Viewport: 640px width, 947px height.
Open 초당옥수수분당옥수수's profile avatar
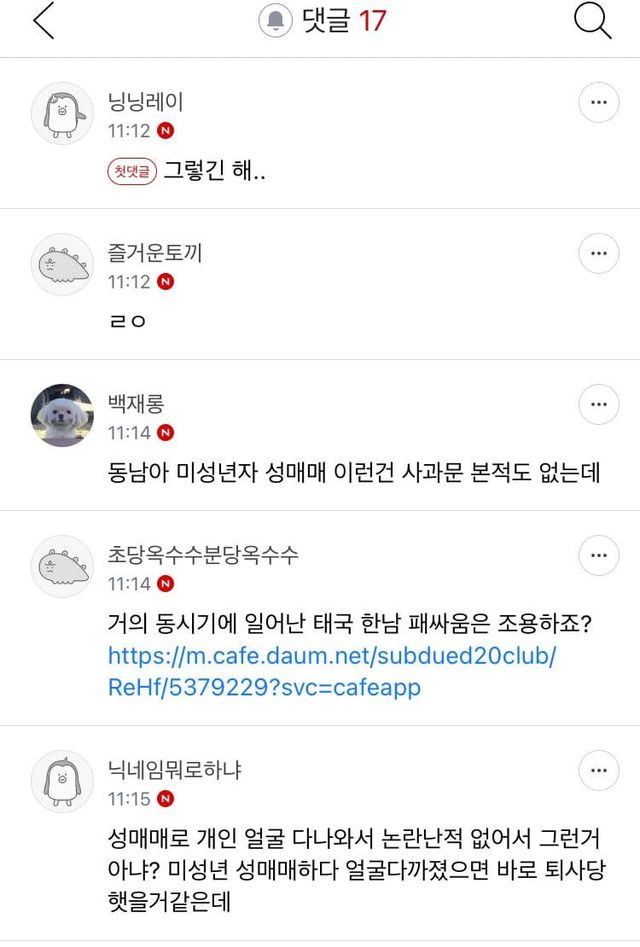pyautogui.click(x=62, y=566)
